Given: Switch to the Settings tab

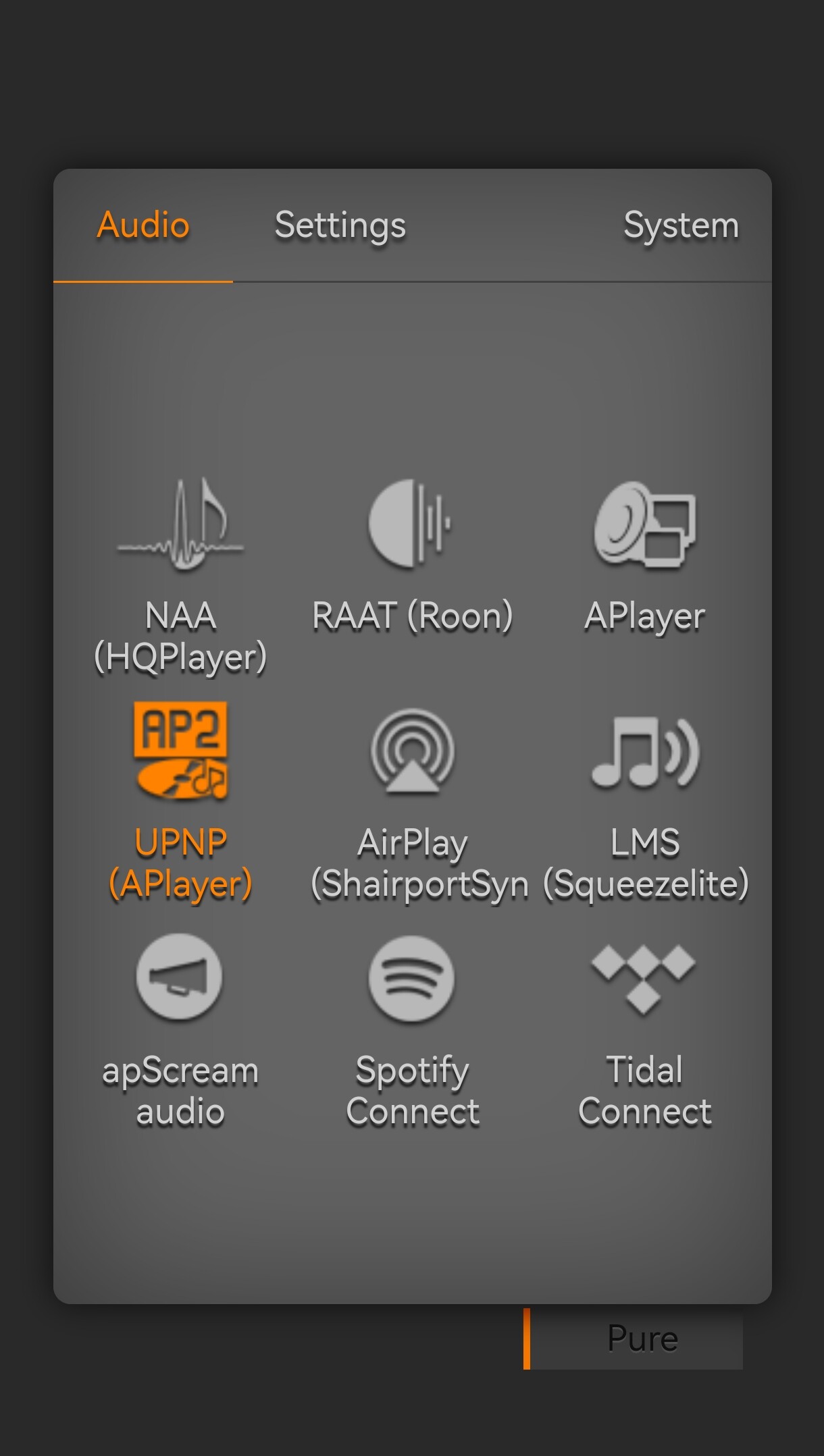Looking at the screenshot, I should tap(340, 225).
